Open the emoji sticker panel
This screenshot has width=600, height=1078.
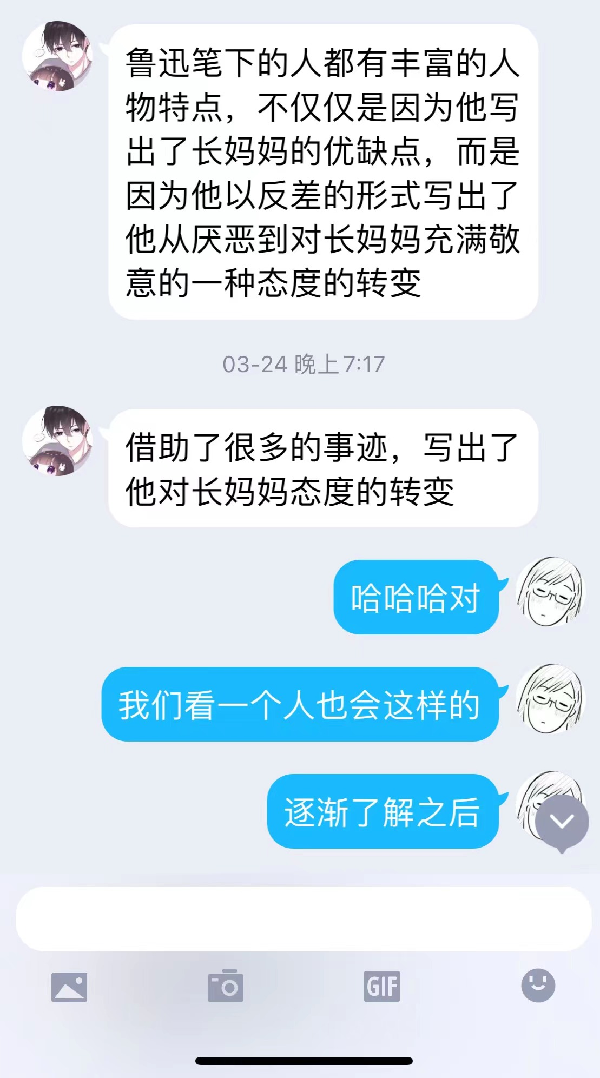point(538,986)
